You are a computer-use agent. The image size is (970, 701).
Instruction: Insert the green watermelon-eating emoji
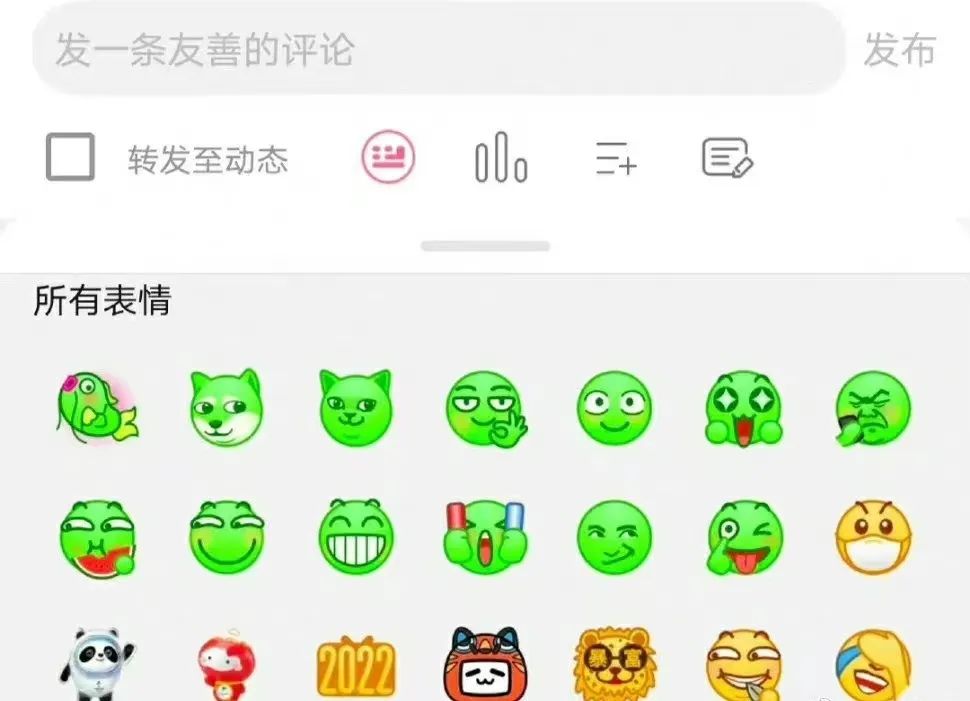pos(97,537)
